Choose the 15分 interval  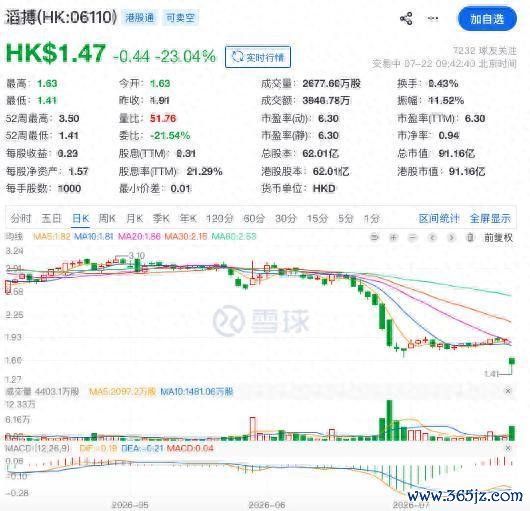coord(317,218)
